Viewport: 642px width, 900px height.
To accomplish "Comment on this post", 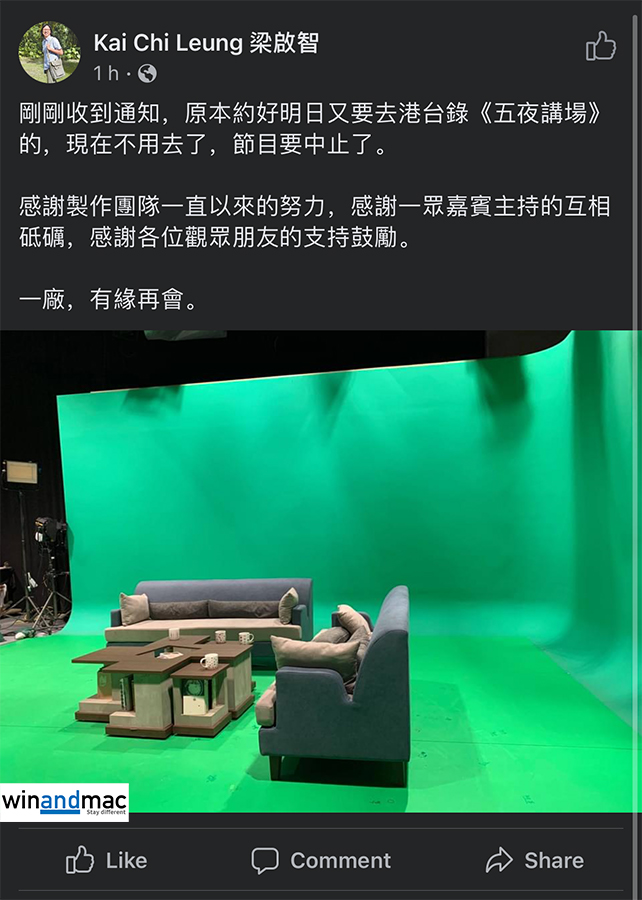I will pyautogui.click(x=321, y=860).
